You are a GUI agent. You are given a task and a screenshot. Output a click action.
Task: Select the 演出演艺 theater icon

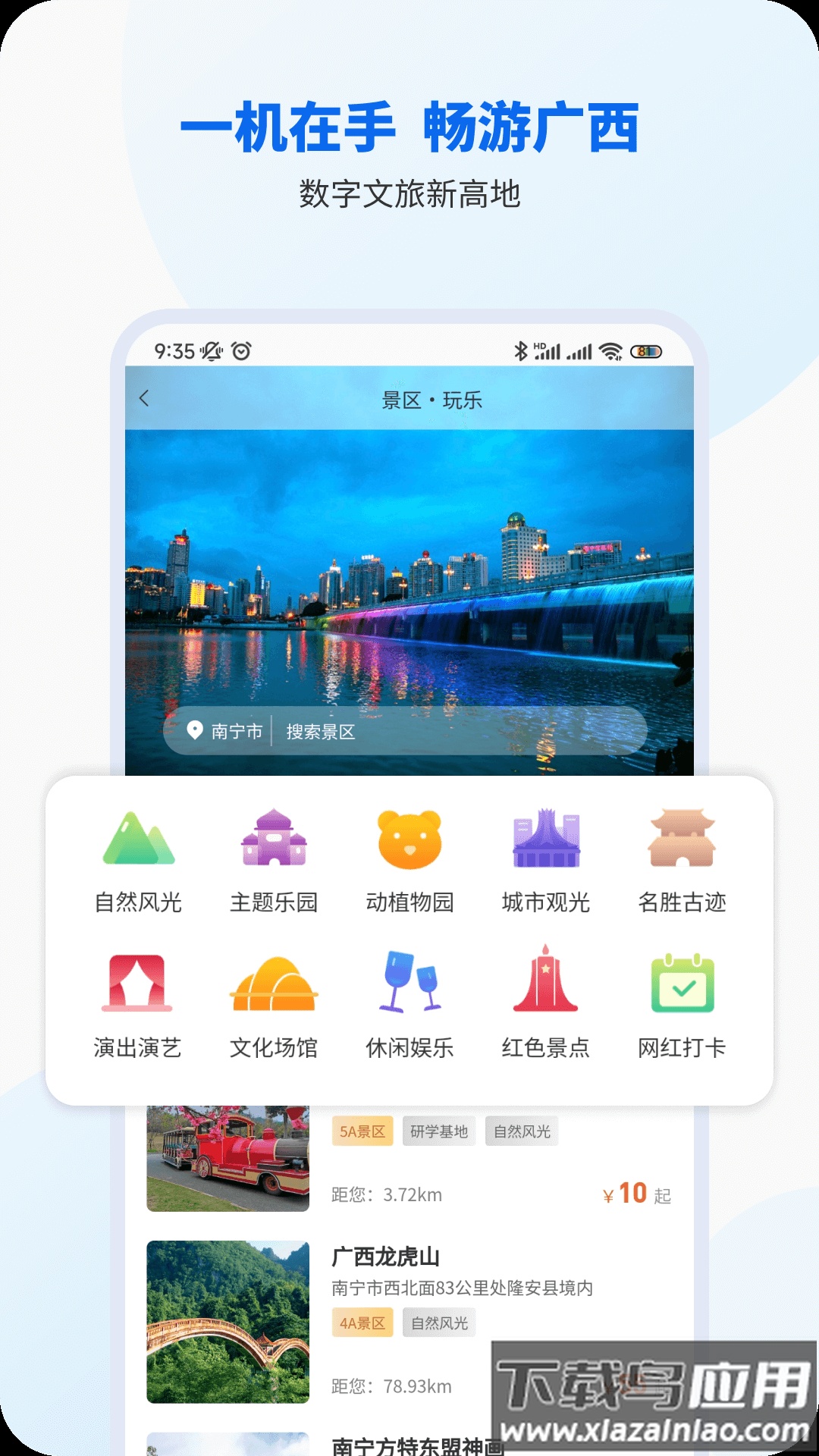click(x=136, y=986)
